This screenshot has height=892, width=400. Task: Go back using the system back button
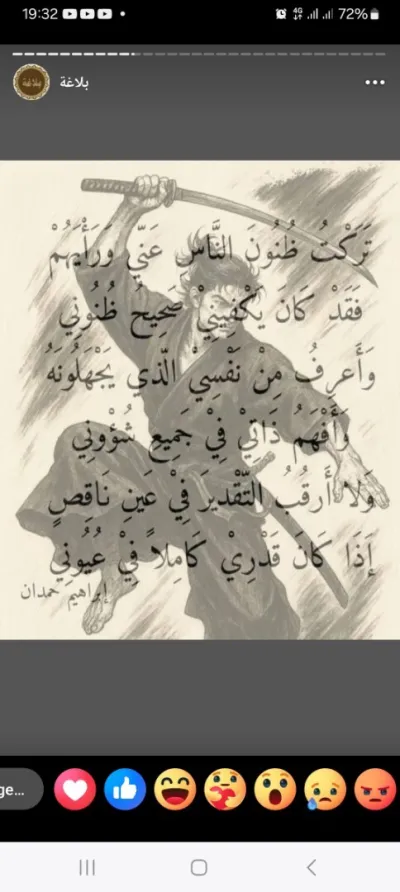click(x=311, y=868)
